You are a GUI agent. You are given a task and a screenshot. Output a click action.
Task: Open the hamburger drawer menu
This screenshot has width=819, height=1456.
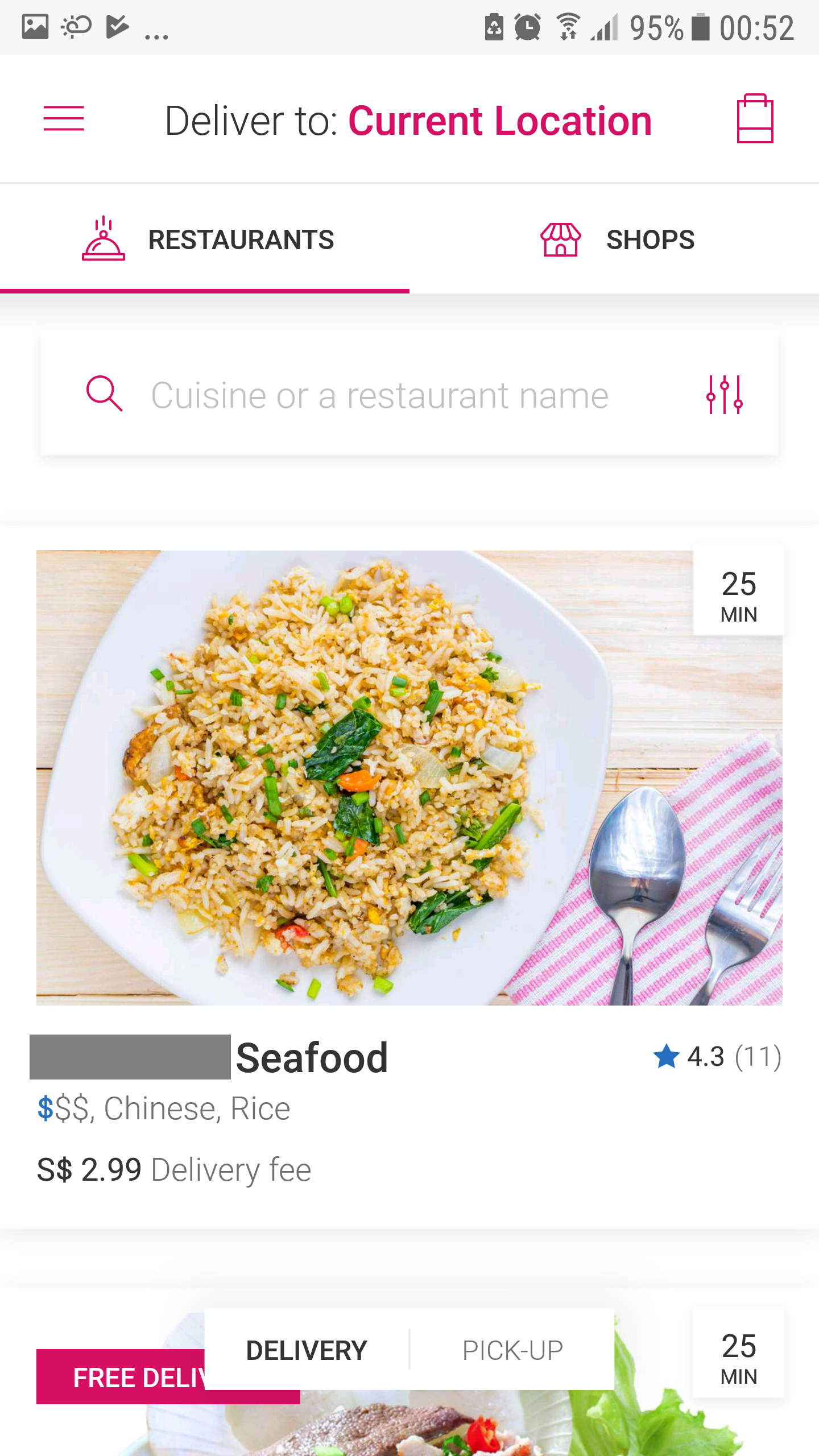point(64,119)
